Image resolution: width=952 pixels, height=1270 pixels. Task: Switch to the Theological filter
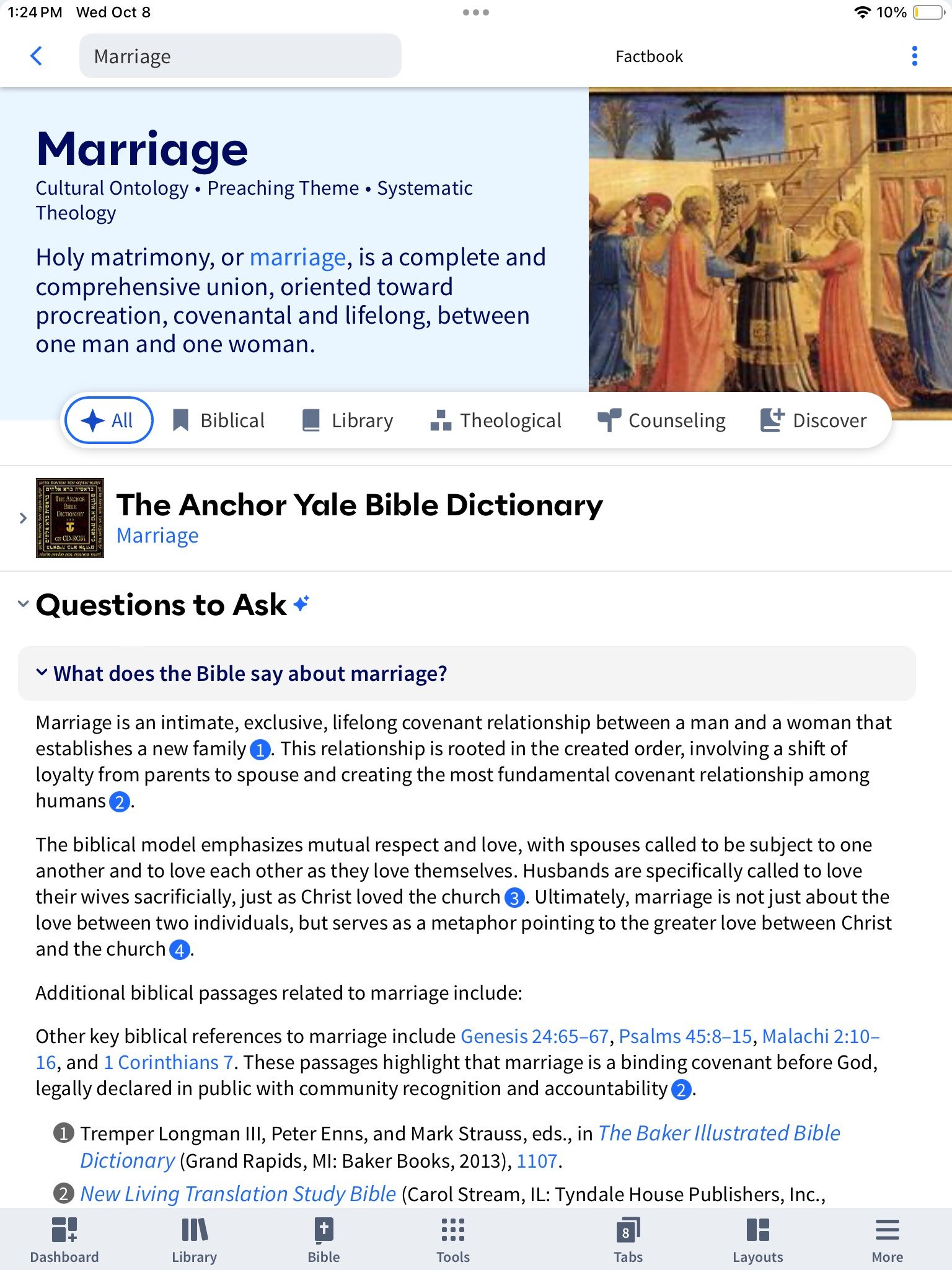[x=496, y=420]
